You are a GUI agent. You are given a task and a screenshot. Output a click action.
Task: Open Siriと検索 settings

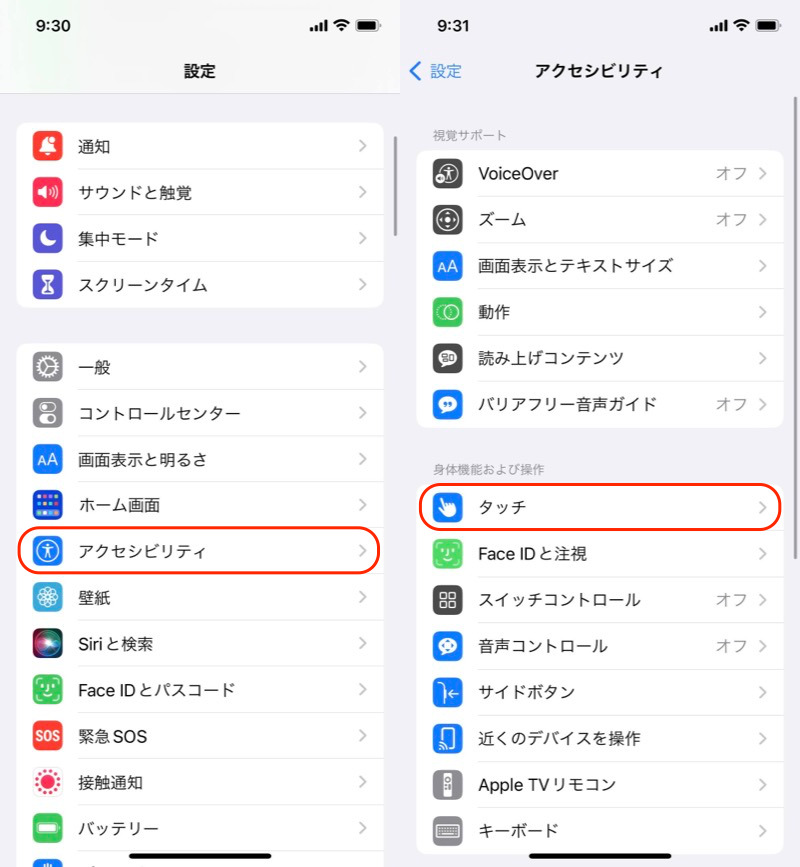tap(200, 644)
